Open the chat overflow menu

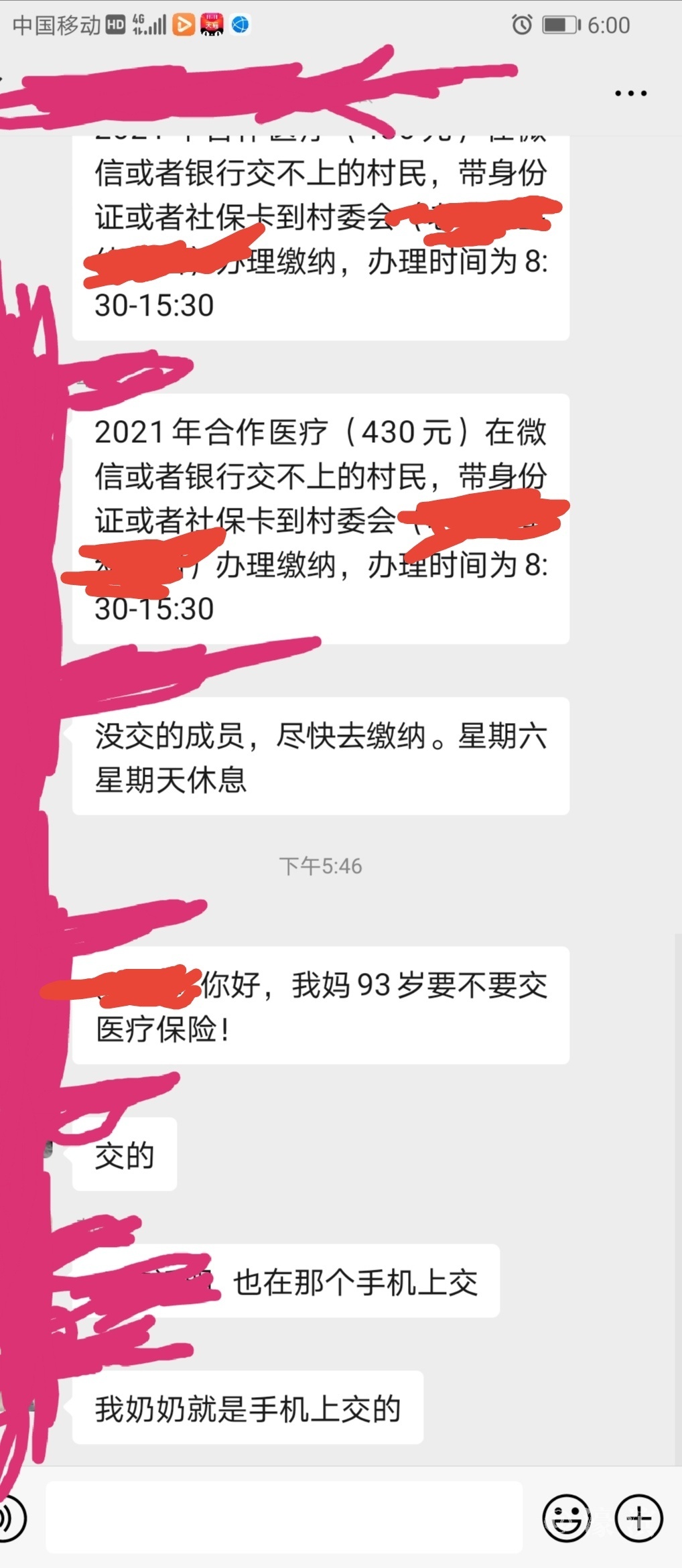pyautogui.click(x=630, y=94)
